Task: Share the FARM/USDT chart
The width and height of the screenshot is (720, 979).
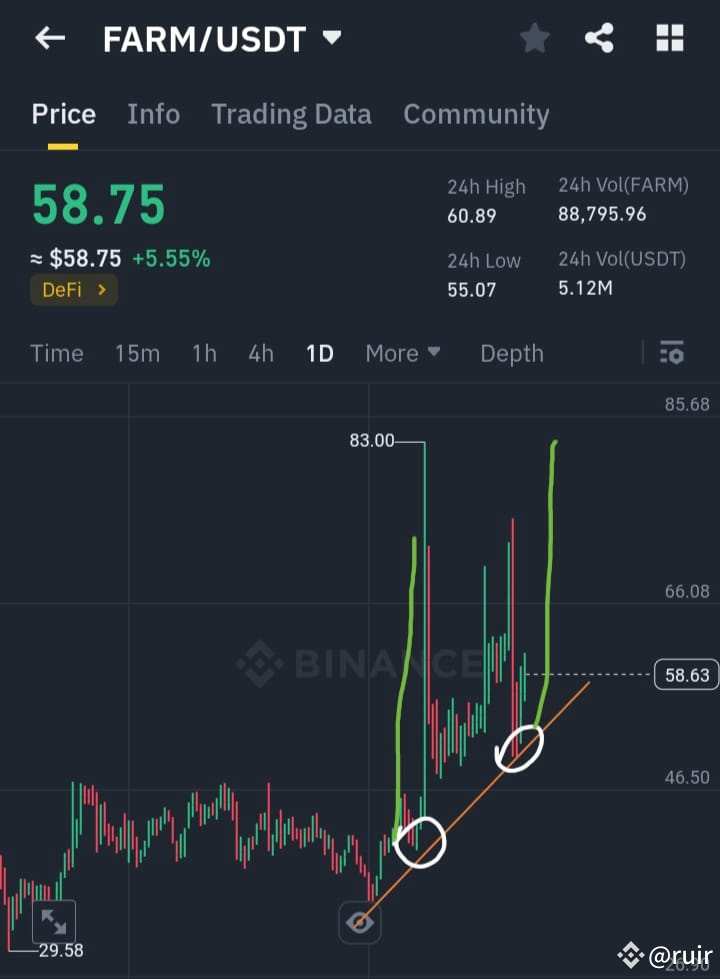Action: (x=599, y=38)
